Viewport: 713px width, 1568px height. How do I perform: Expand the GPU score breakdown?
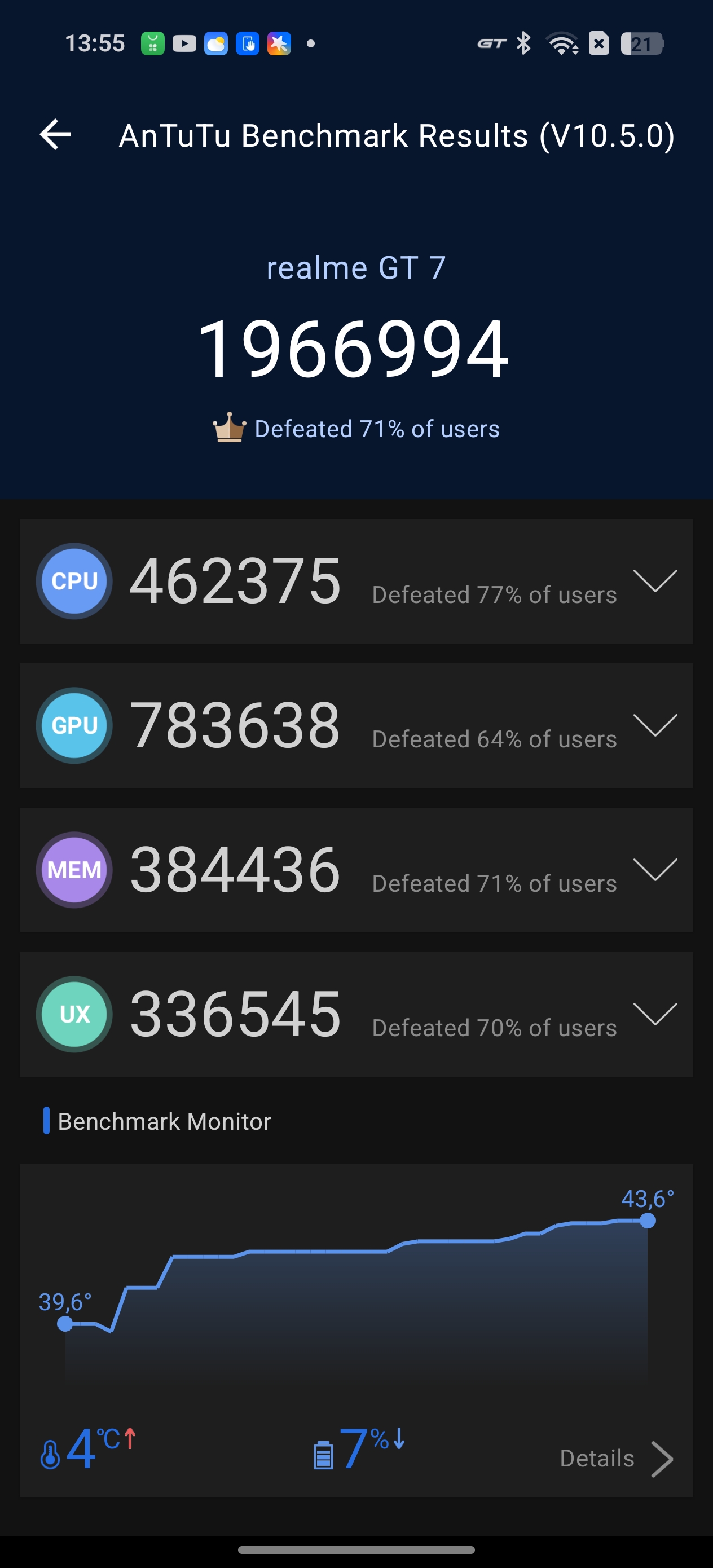pos(655,725)
